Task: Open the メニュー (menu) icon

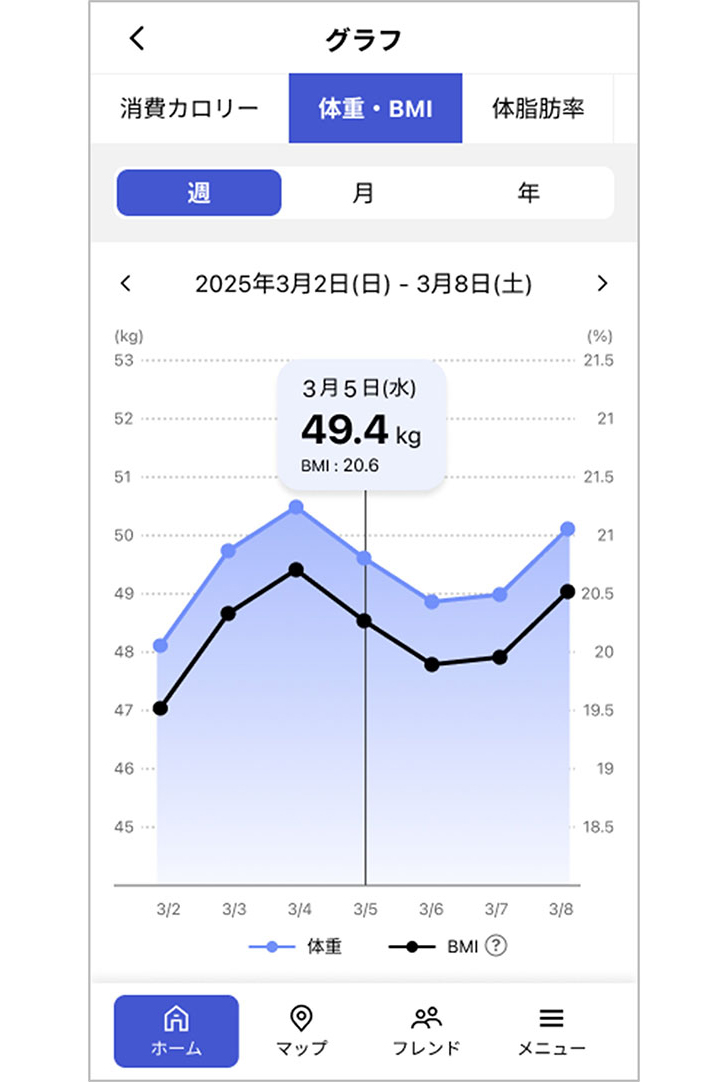Action: tap(552, 1030)
